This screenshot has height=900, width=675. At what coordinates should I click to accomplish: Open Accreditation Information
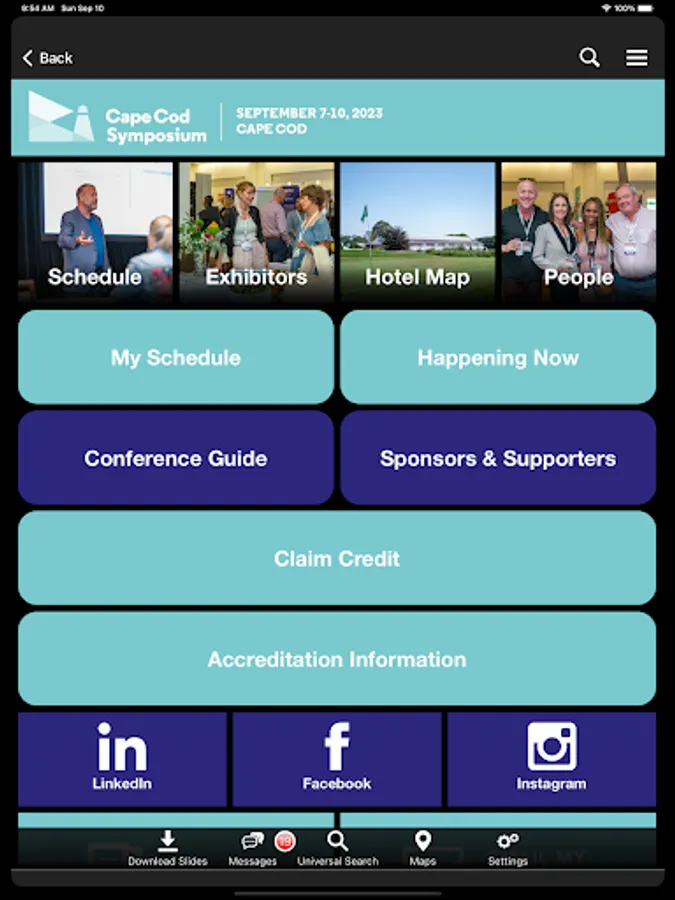337,659
